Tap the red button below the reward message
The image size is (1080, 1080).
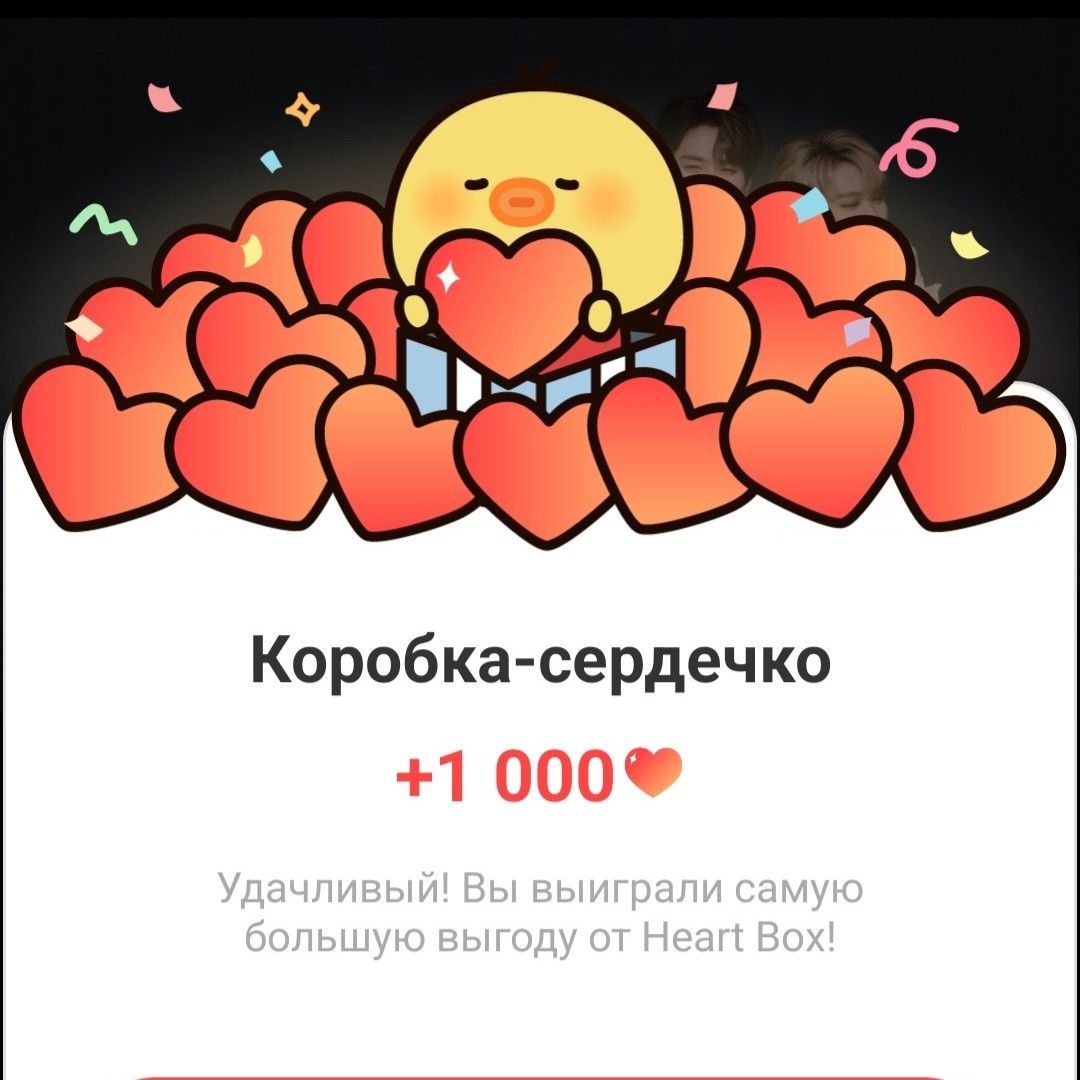click(x=540, y=1076)
